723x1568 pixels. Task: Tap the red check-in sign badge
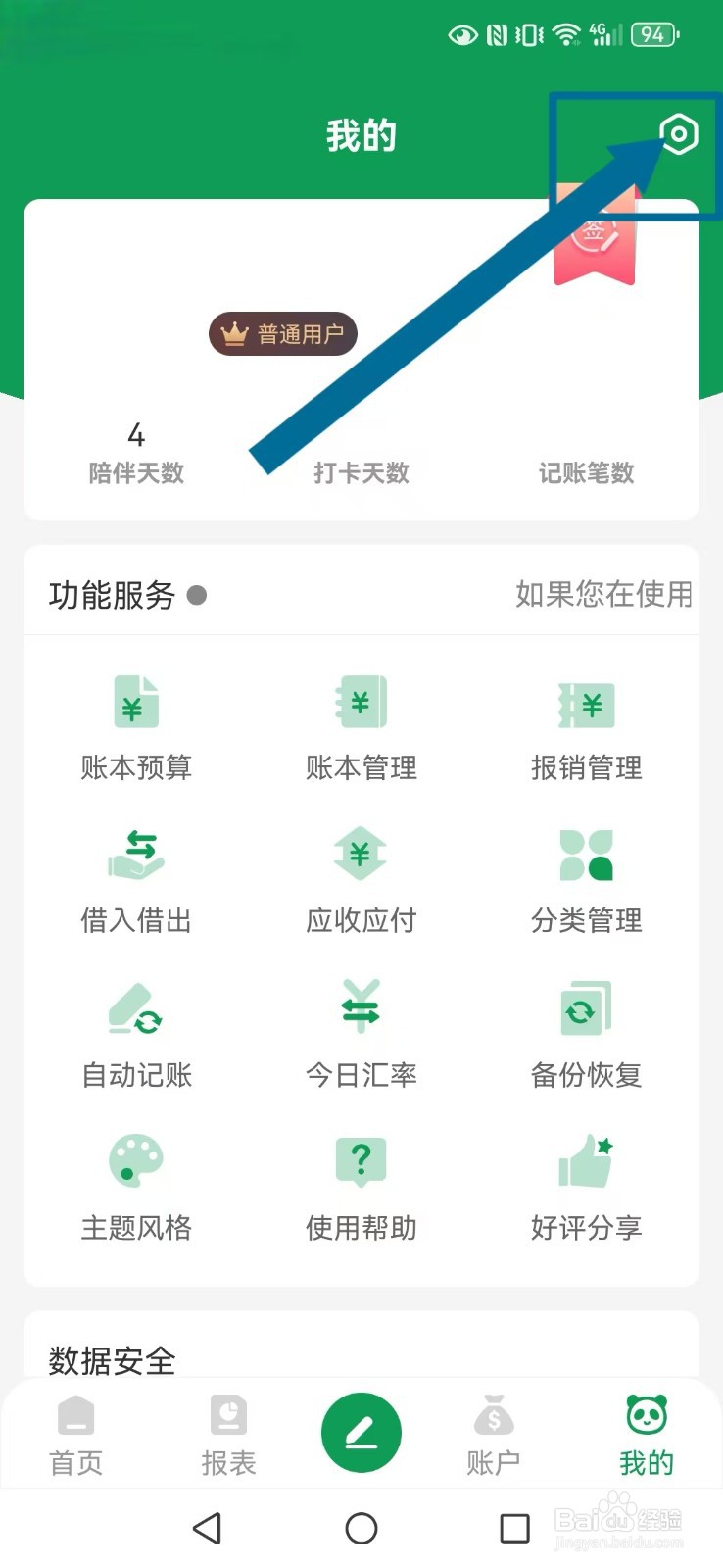(x=596, y=236)
